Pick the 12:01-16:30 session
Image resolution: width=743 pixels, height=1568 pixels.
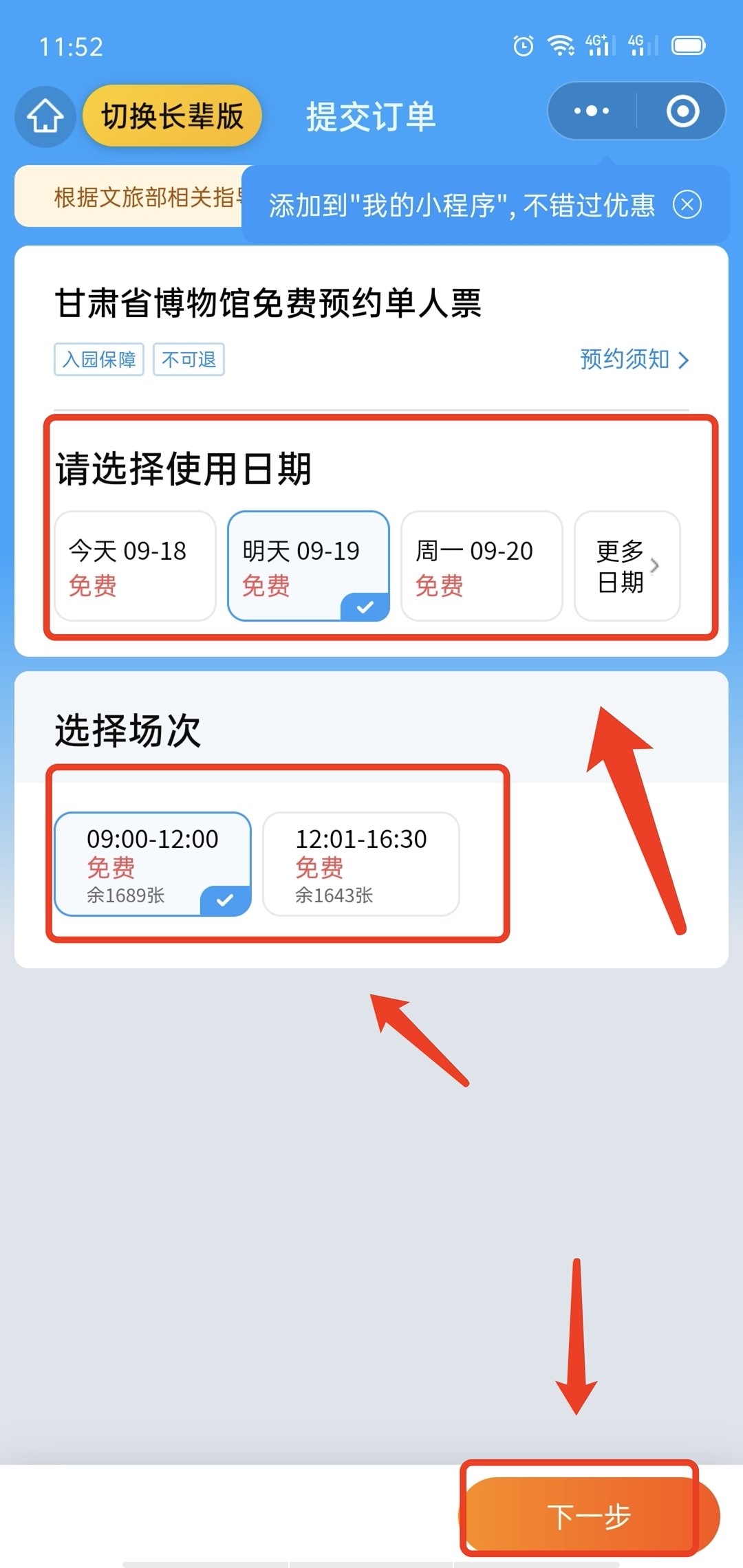[360, 864]
